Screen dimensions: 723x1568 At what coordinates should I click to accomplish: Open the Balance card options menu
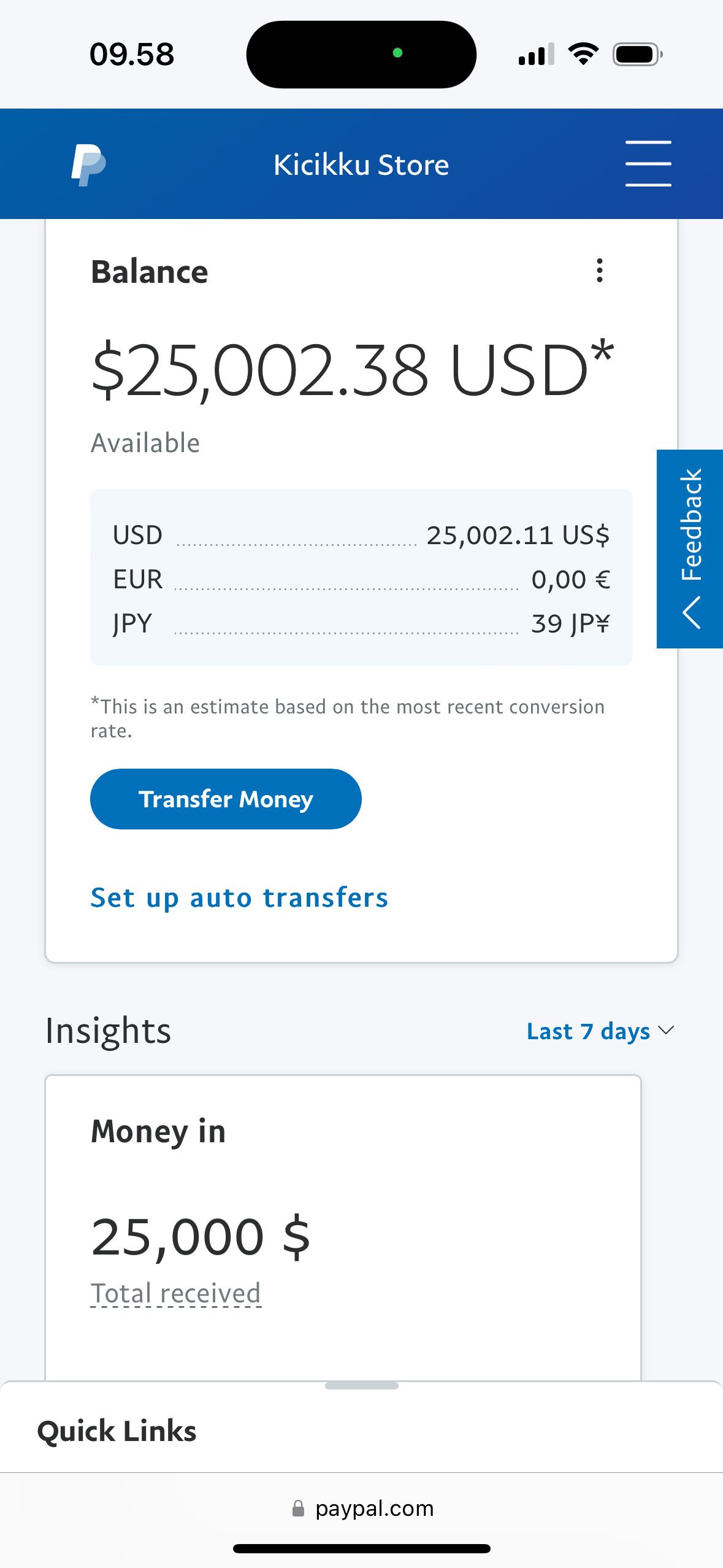point(599,271)
